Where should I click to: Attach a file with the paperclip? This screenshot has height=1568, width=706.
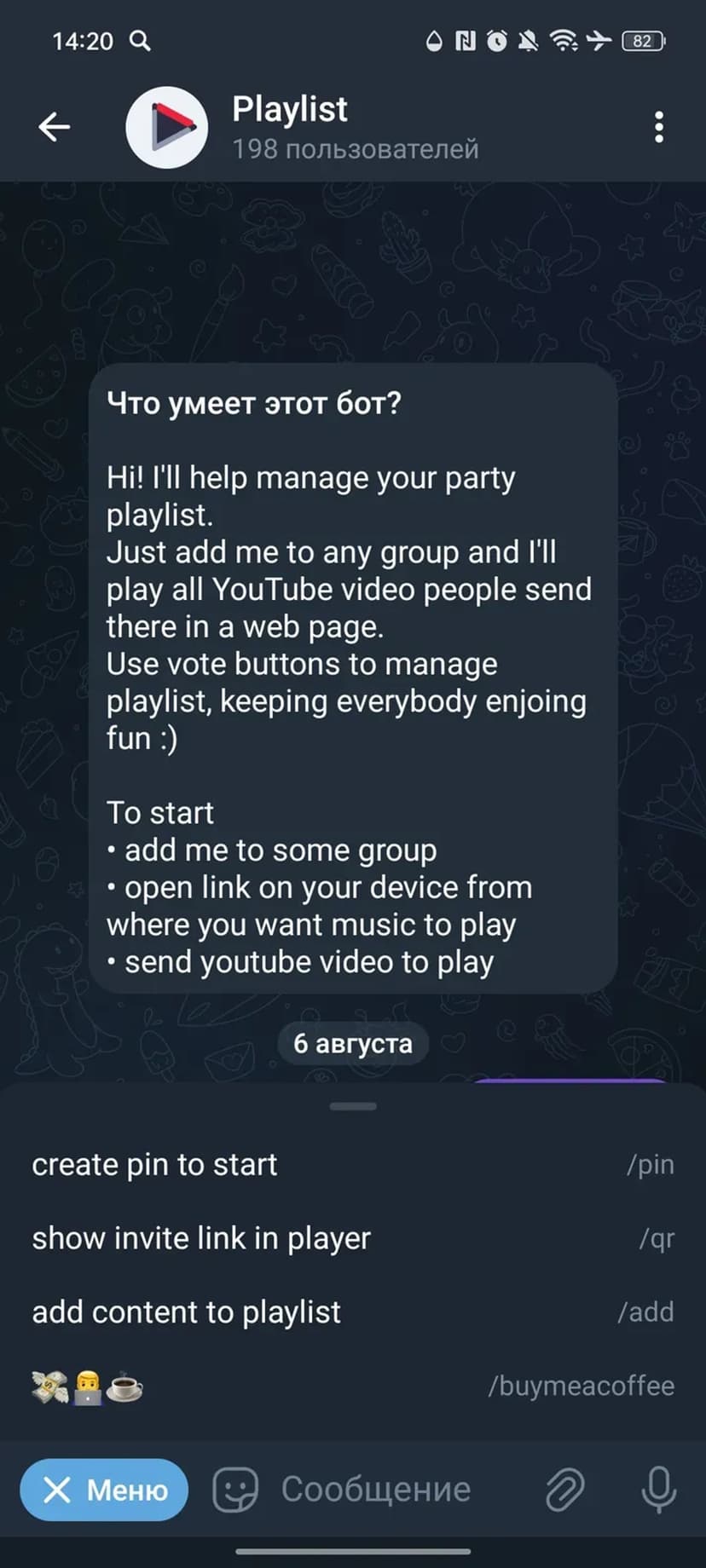[x=564, y=1490]
